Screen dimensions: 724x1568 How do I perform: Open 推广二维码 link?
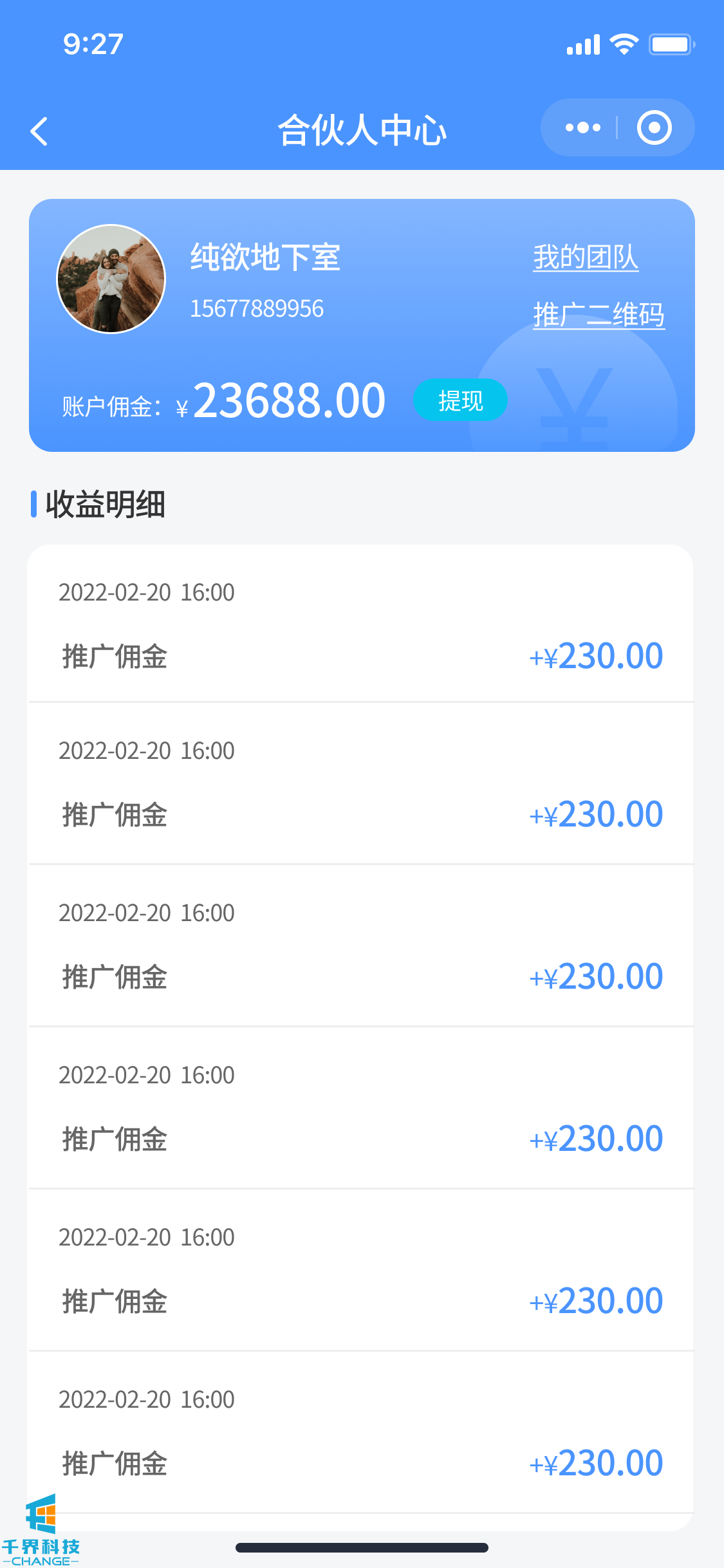[x=599, y=315]
